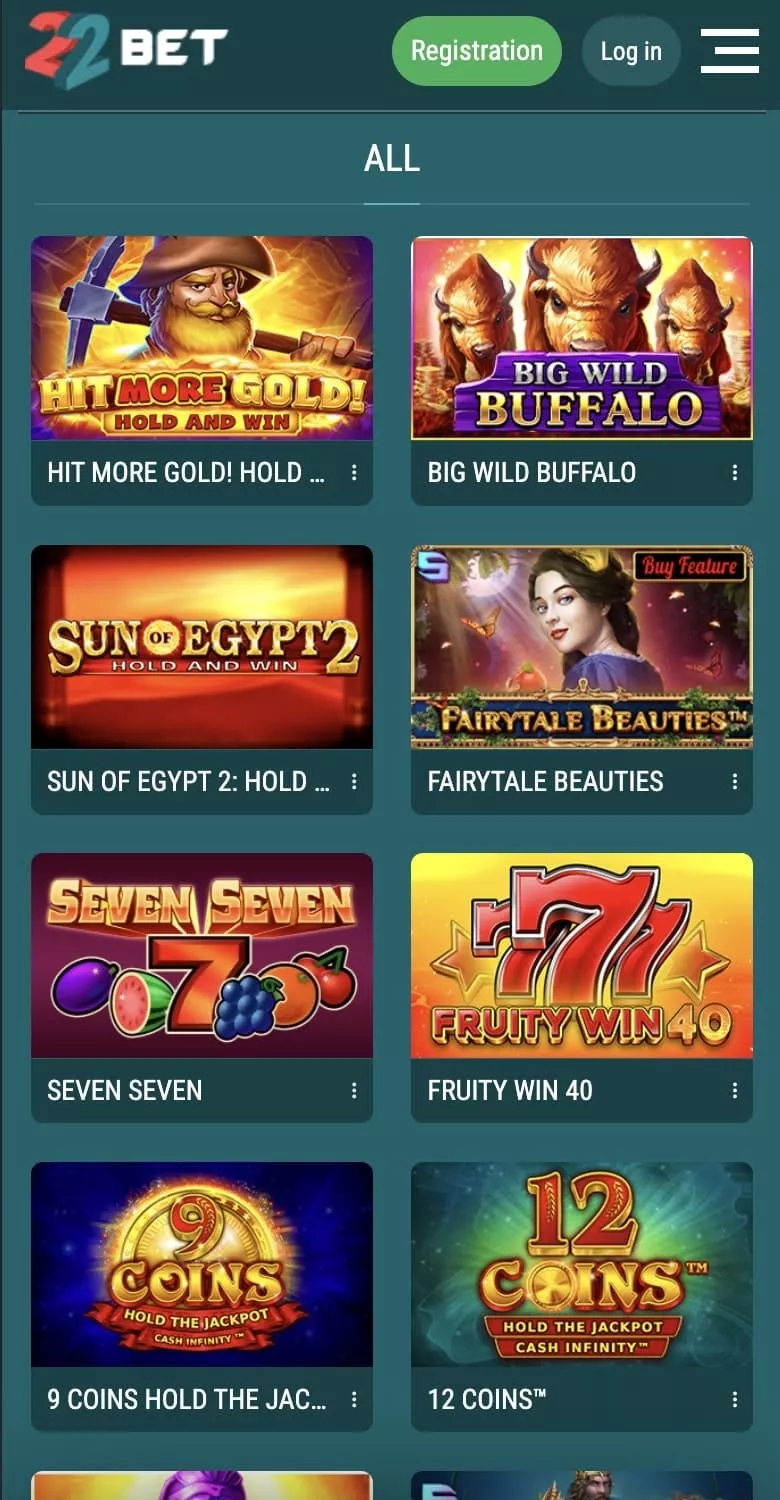Tap the 22Bet logo to go home
Image resolution: width=780 pixels, height=1500 pixels.
pos(127,48)
